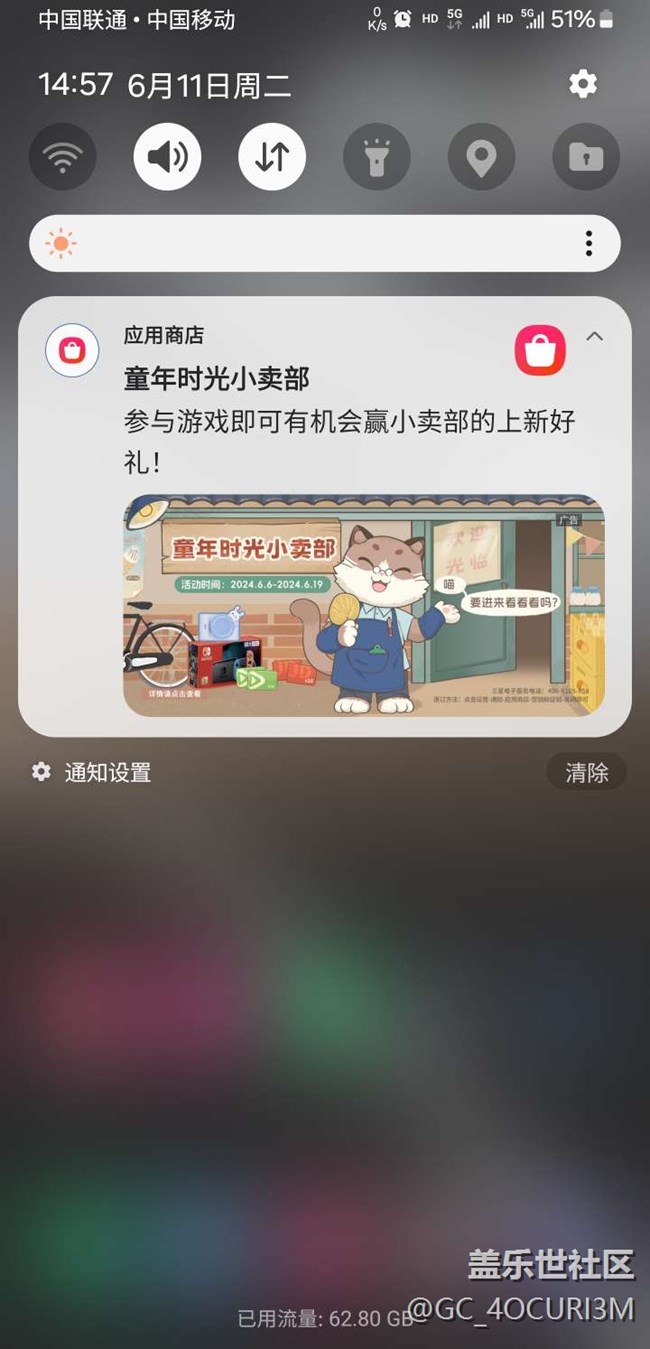This screenshot has width=650, height=1349.
Task: Collapse the 应用商店 notification
Action: pyautogui.click(x=594, y=337)
